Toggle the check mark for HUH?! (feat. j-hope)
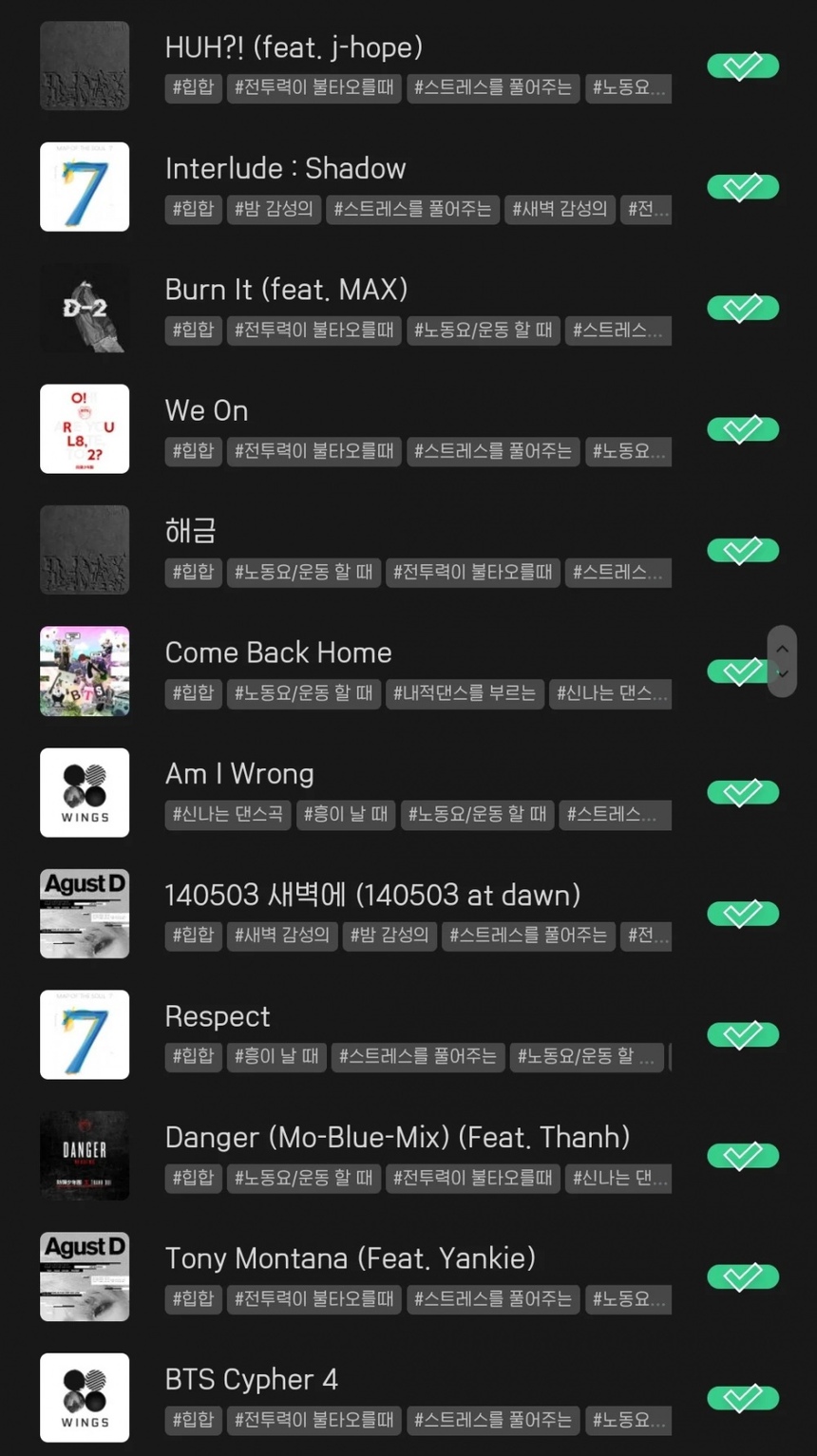817x1456 pixels. pyautogui.click(x=742, y=66)
